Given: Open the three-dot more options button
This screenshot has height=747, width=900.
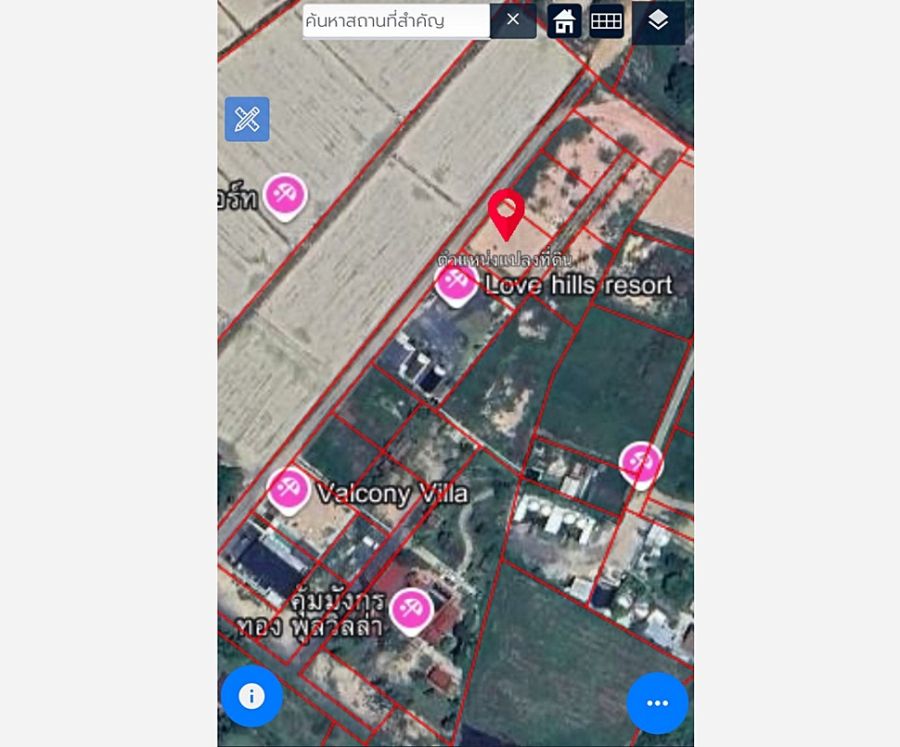Looking at the screenshot, I should [x=657, y=703].
